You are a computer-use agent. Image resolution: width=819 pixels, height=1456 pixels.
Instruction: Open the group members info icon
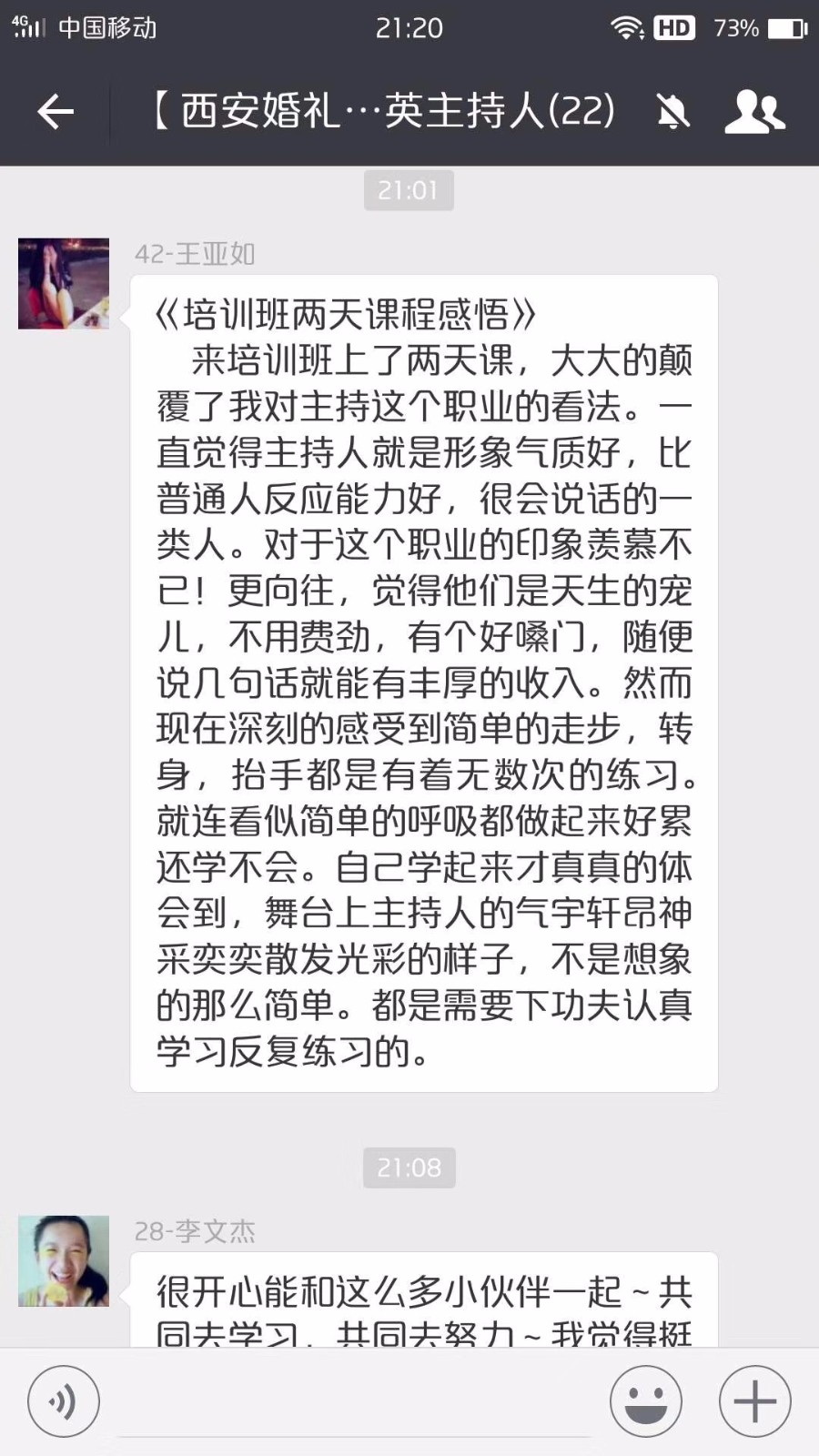754,112
